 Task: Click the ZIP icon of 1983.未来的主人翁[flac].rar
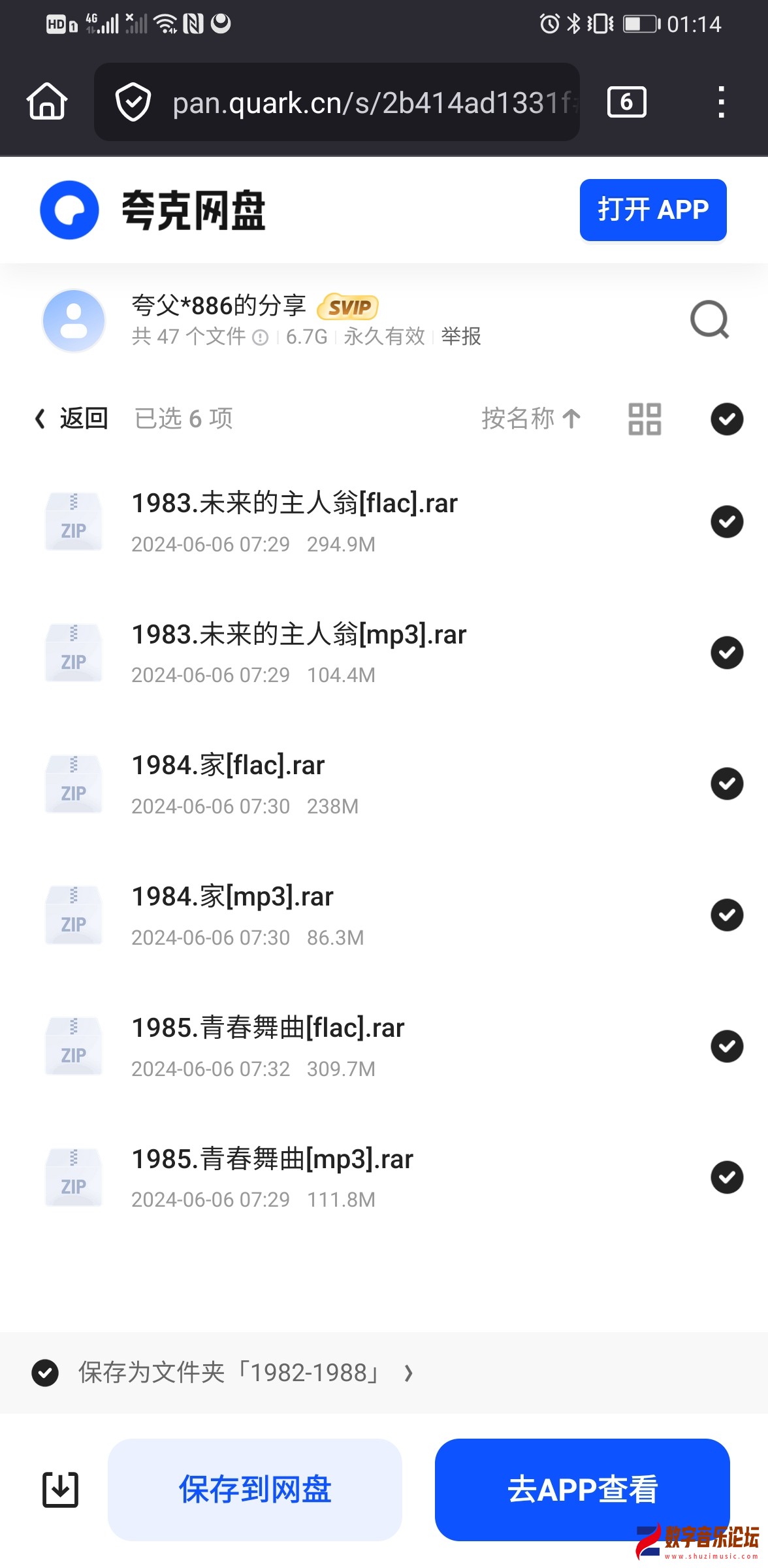(x=72, y=522)
